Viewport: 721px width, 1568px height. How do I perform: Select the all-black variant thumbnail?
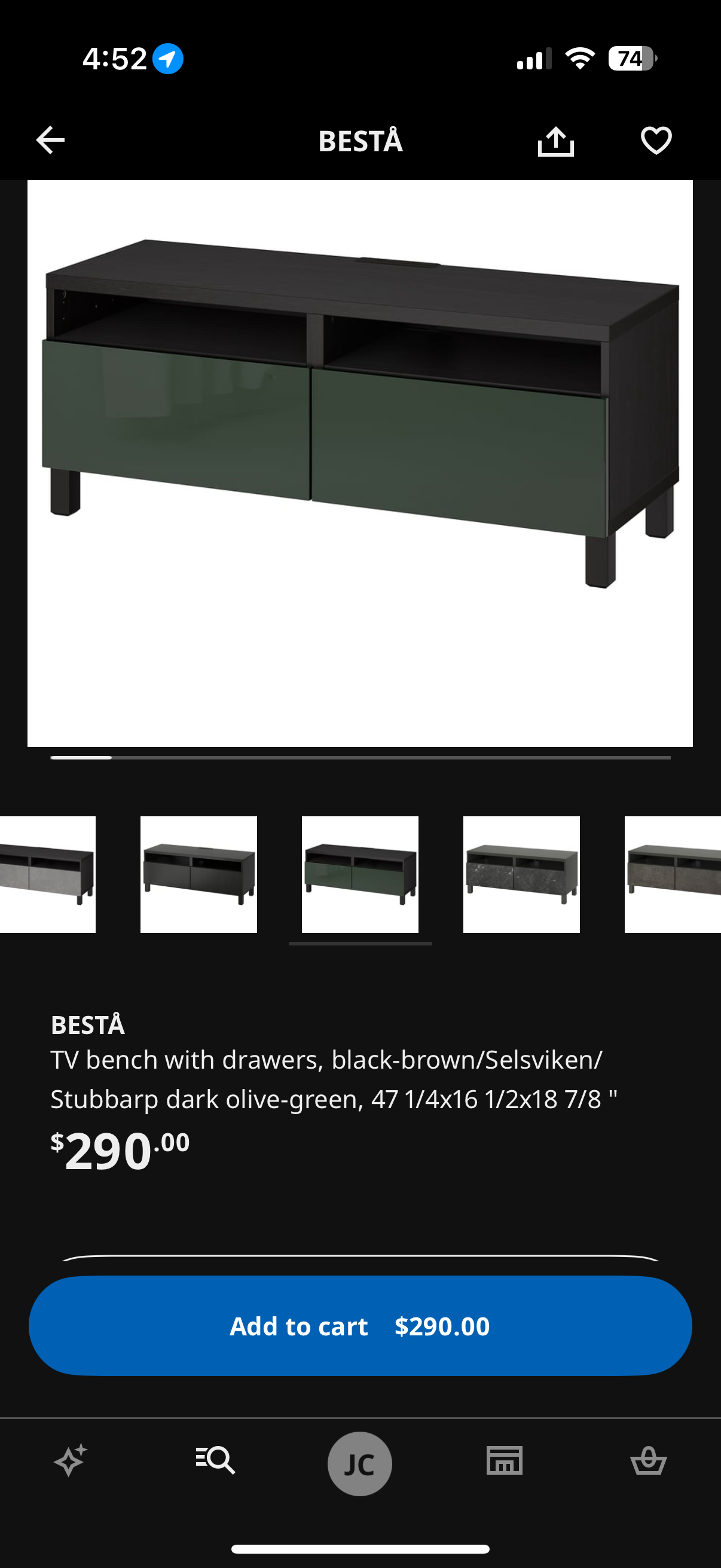click(x=198, y=874)
